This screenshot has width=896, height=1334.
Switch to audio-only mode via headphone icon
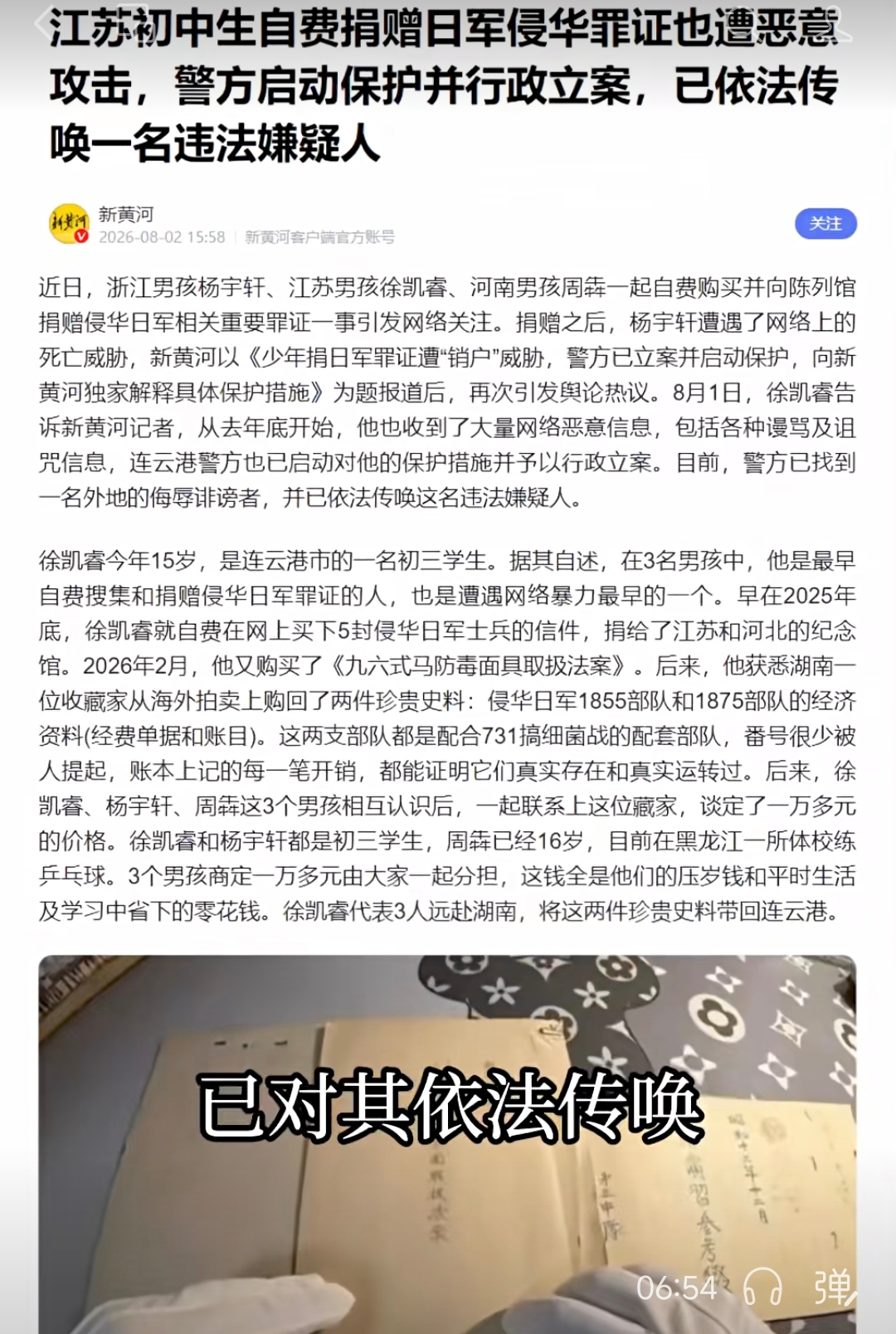[x=762, y=1287]
